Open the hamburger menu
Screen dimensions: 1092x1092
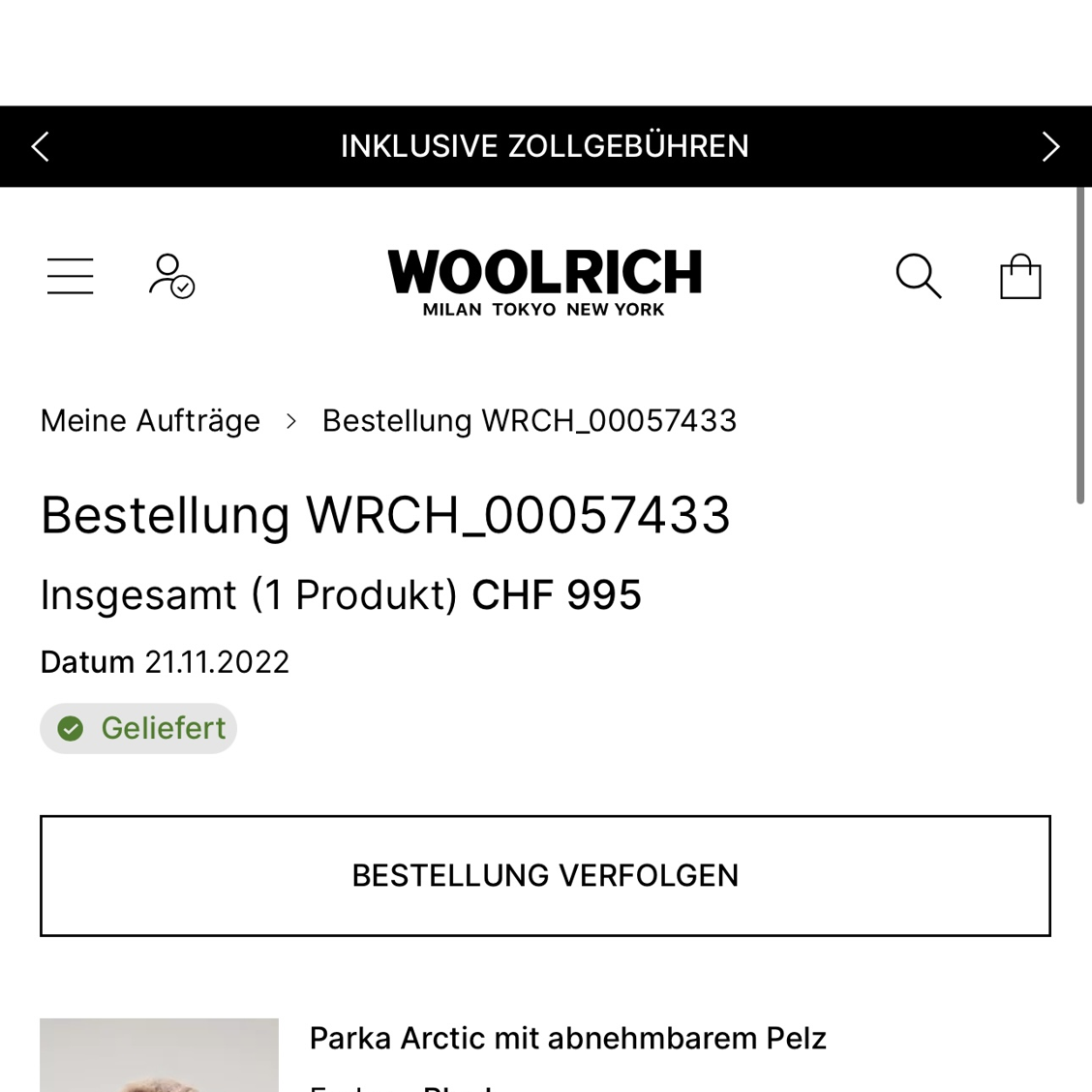[x=71, y=276]
